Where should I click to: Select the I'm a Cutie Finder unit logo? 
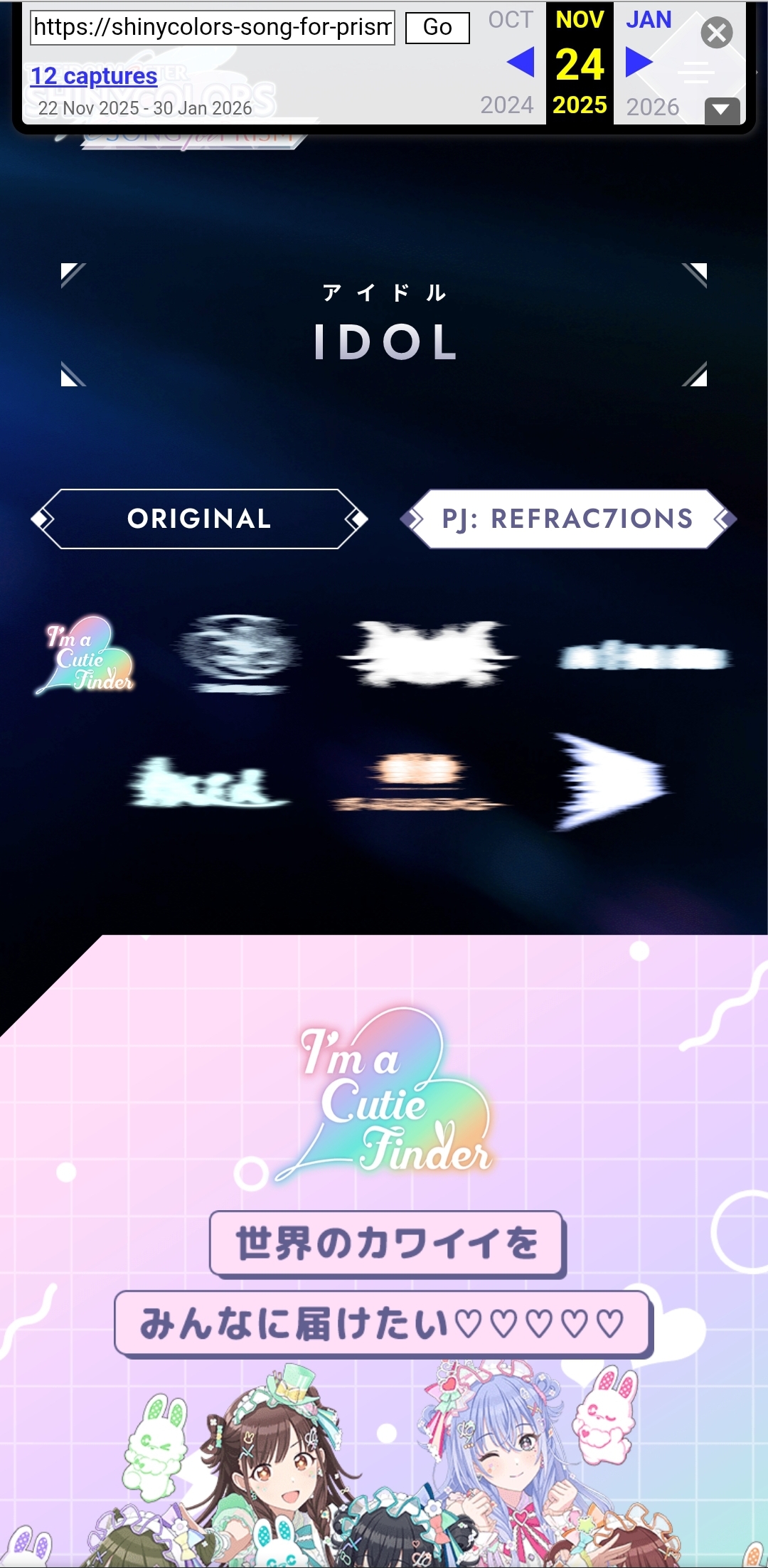pos(85,655)
